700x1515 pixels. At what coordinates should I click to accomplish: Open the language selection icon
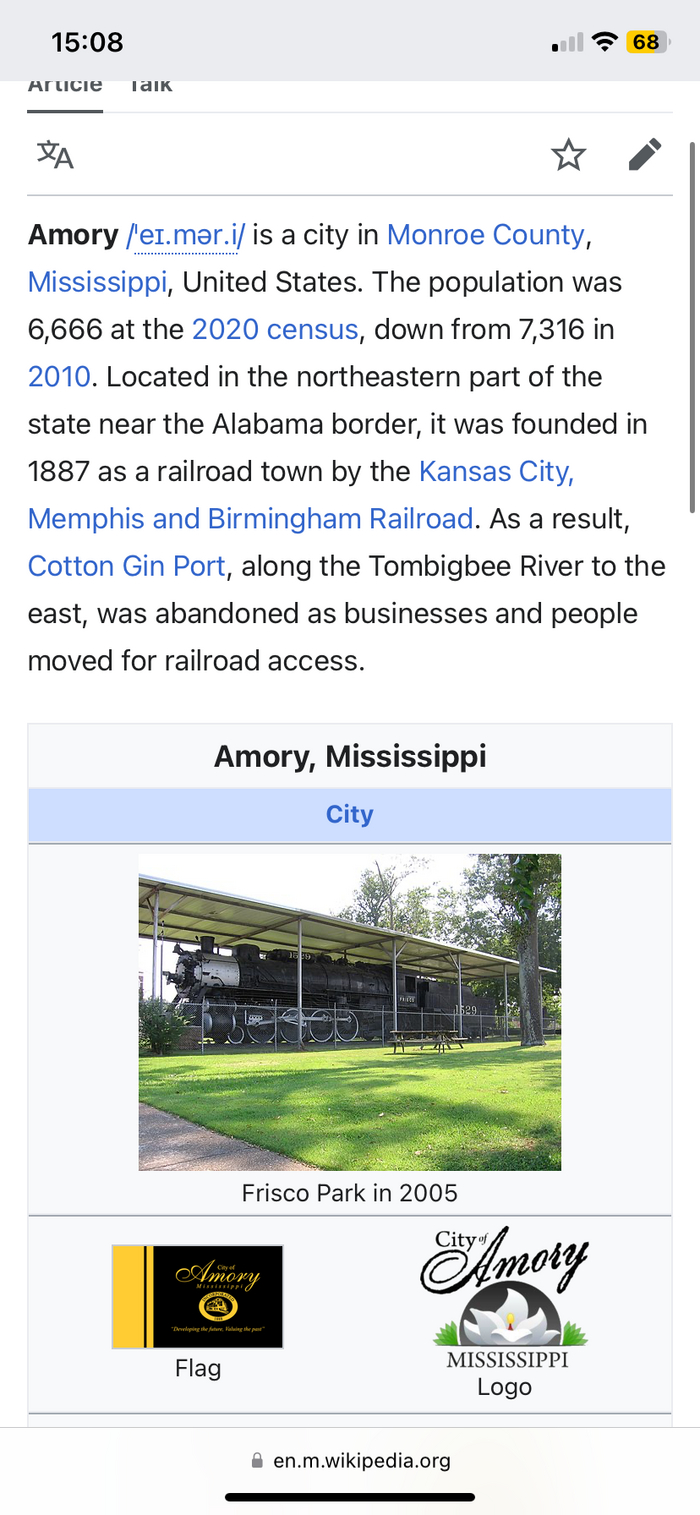tap(56, 155)
